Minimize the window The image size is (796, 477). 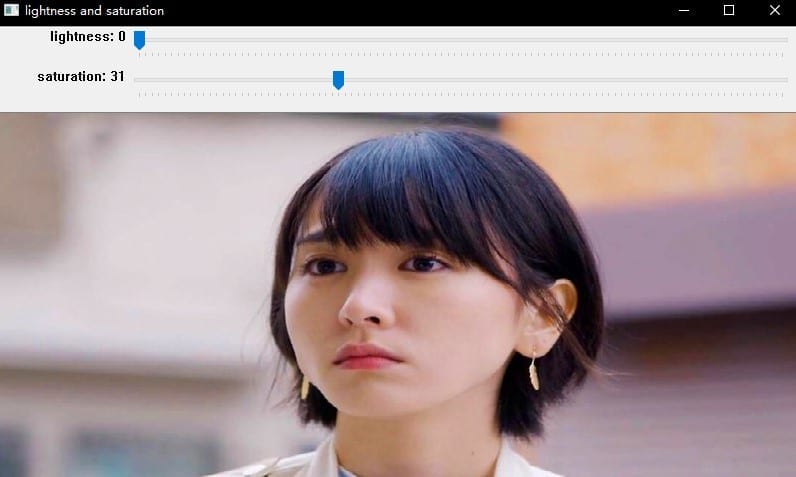tap(684, 10)
